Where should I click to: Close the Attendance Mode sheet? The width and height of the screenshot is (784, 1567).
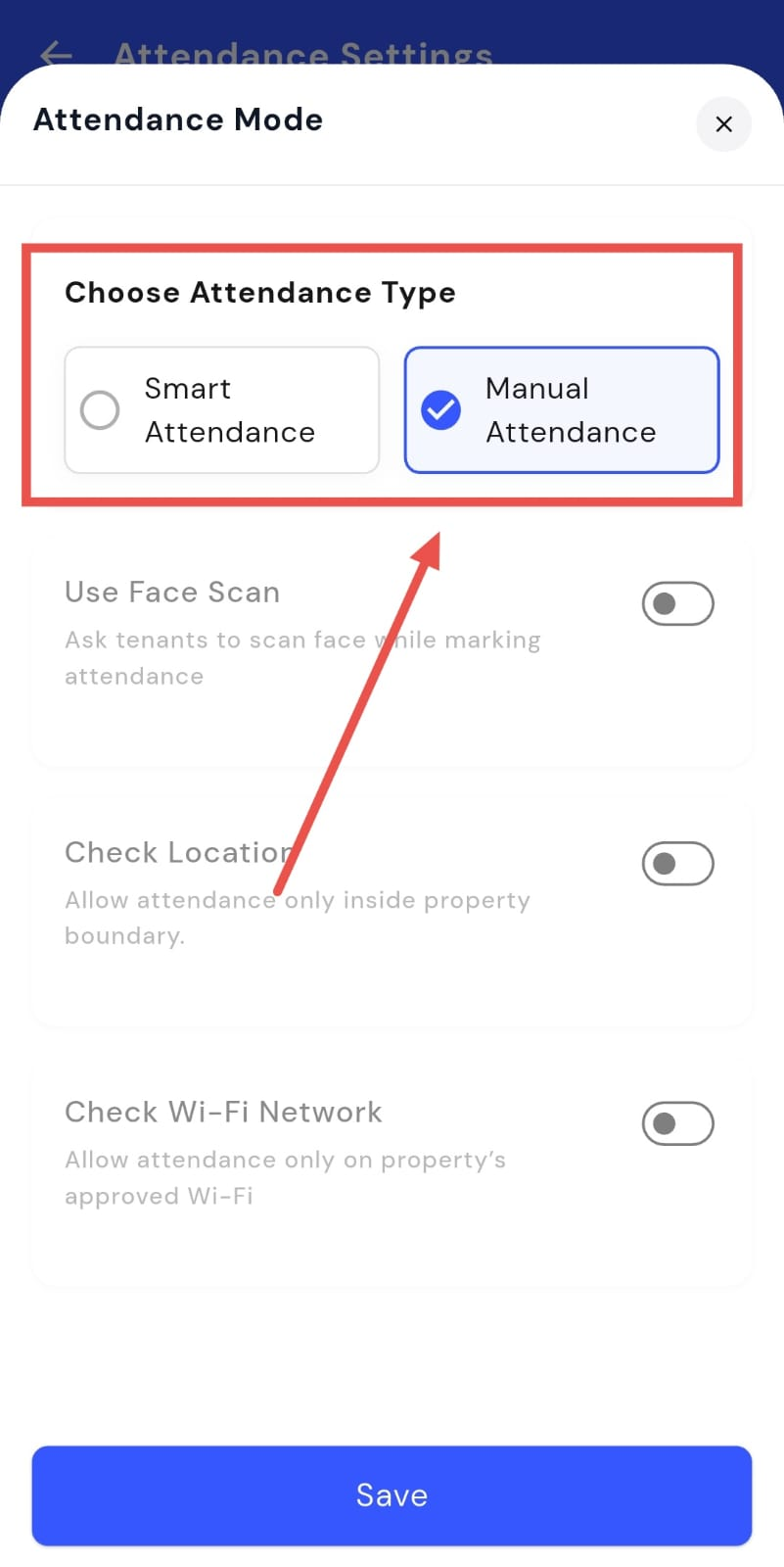pos(723,124)
